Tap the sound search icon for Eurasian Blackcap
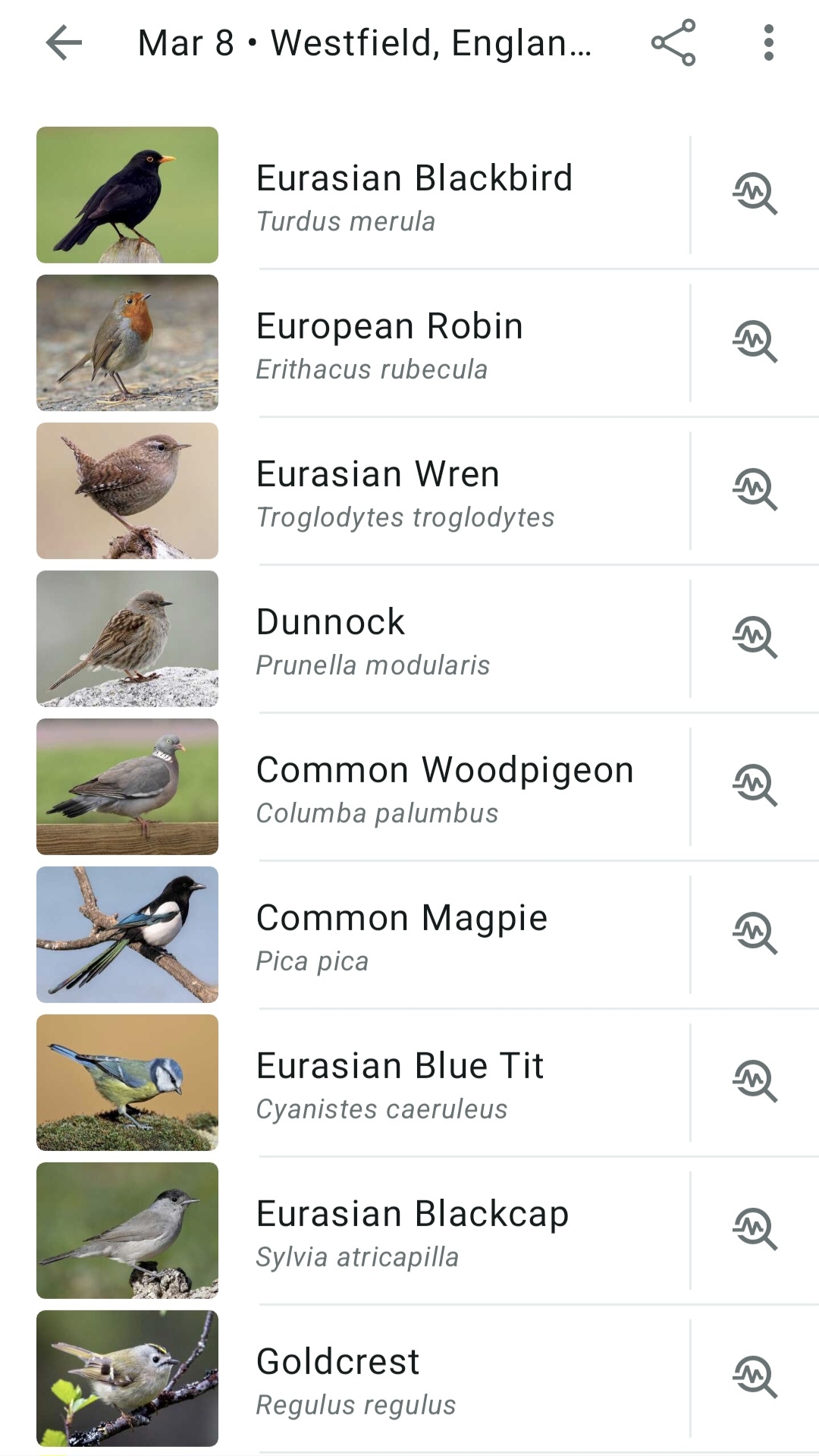 pos(755,1230)
